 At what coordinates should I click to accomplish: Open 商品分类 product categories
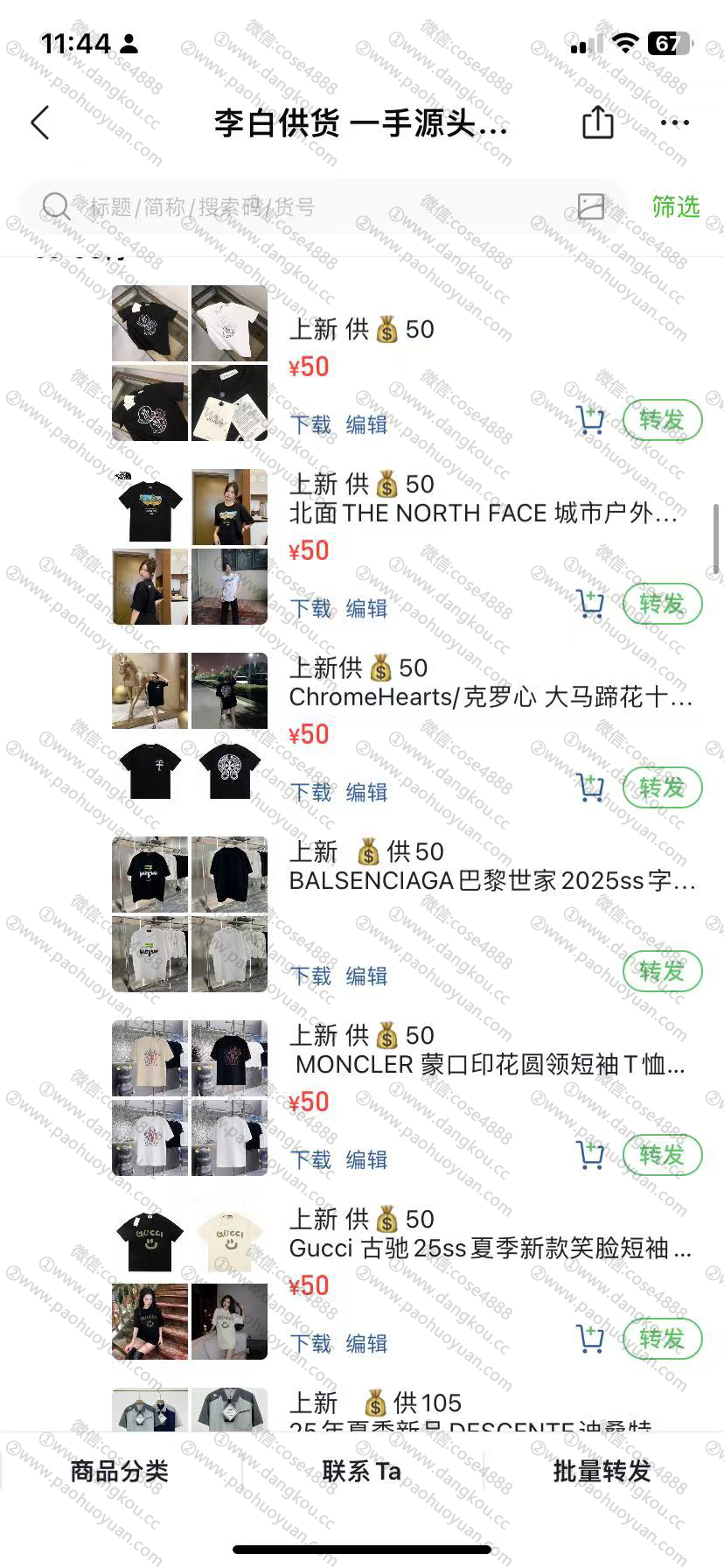coord(120,1471)
